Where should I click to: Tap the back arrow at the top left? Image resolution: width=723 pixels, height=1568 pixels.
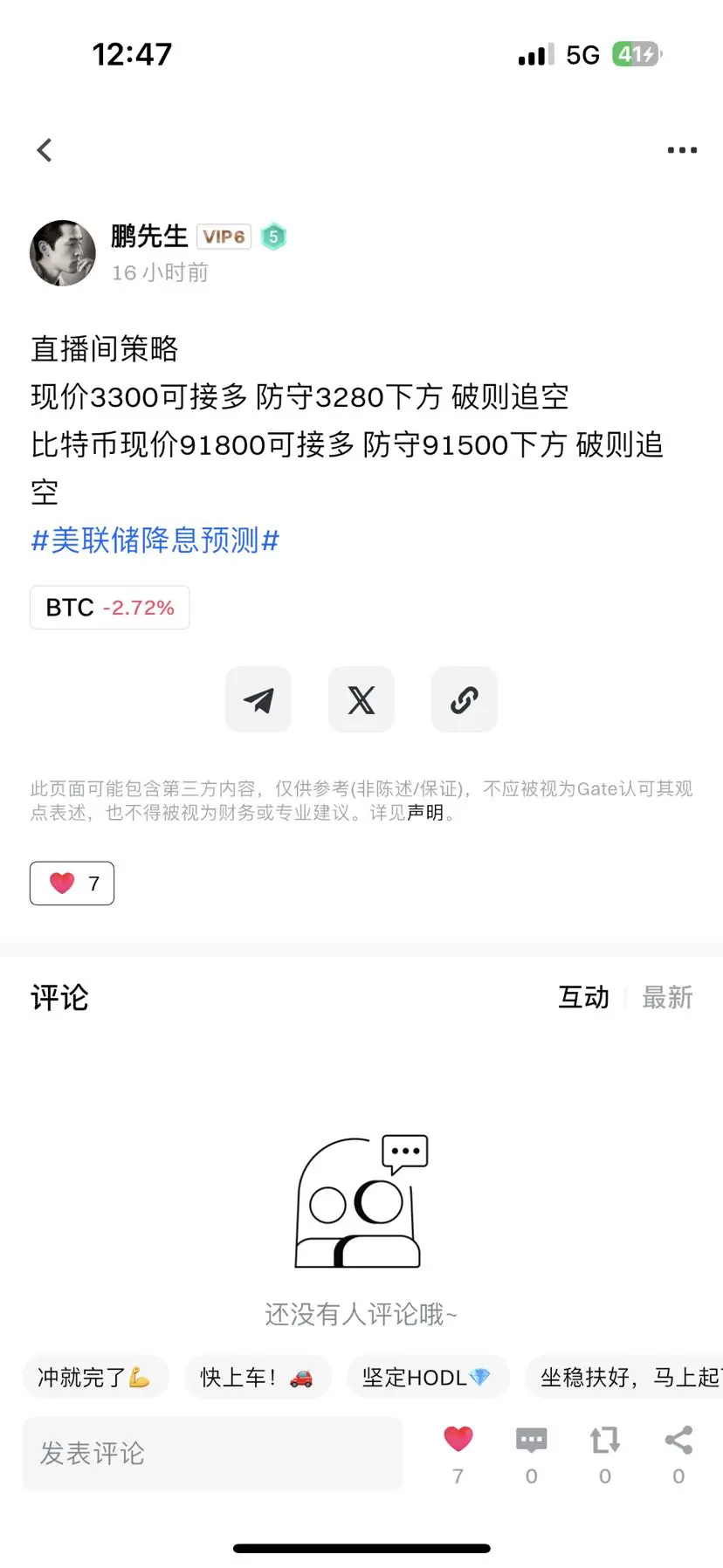click(x=44, y=149)
